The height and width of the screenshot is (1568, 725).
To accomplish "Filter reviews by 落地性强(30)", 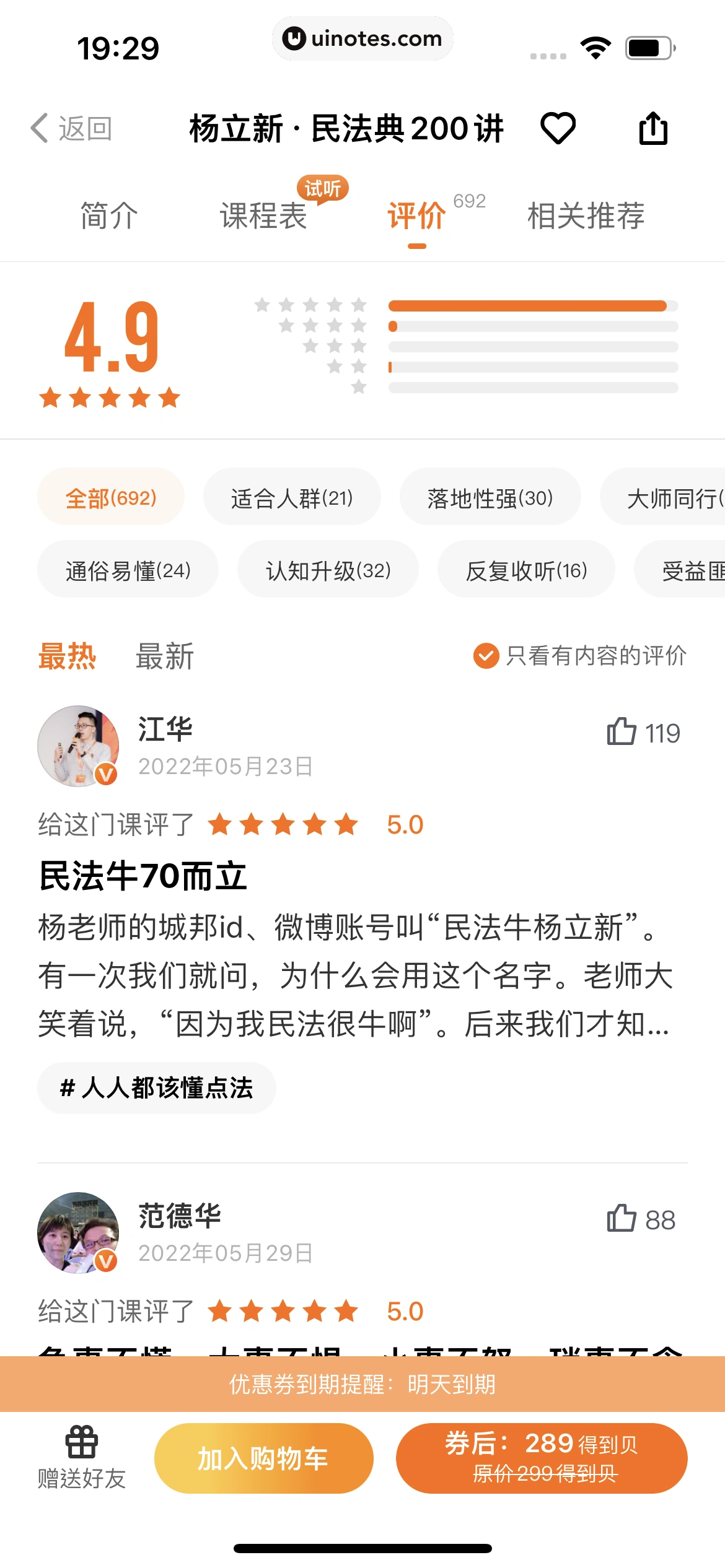I will 490,497.
